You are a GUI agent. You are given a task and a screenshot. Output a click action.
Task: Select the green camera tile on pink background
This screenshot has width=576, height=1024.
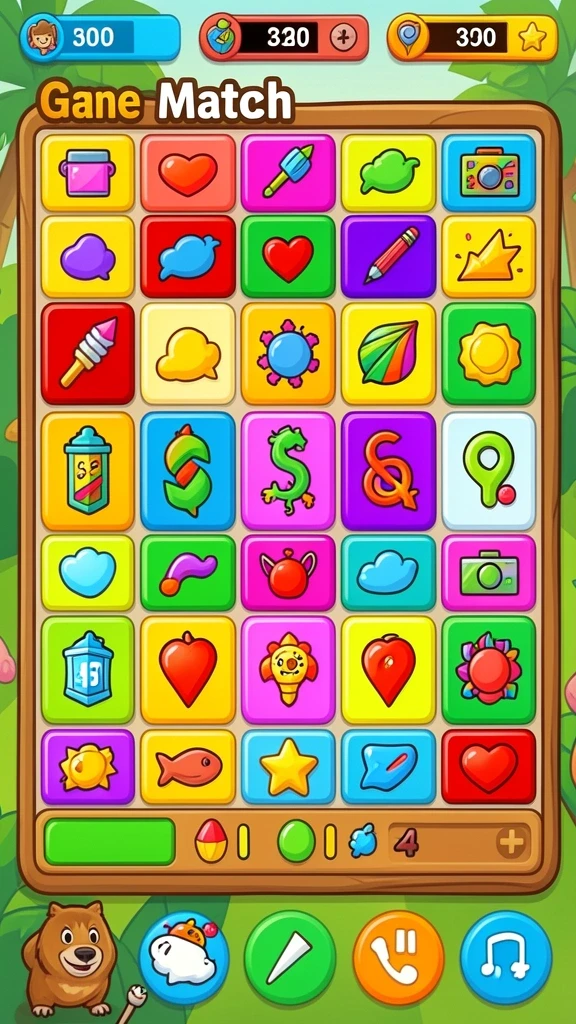pos(488,573)
